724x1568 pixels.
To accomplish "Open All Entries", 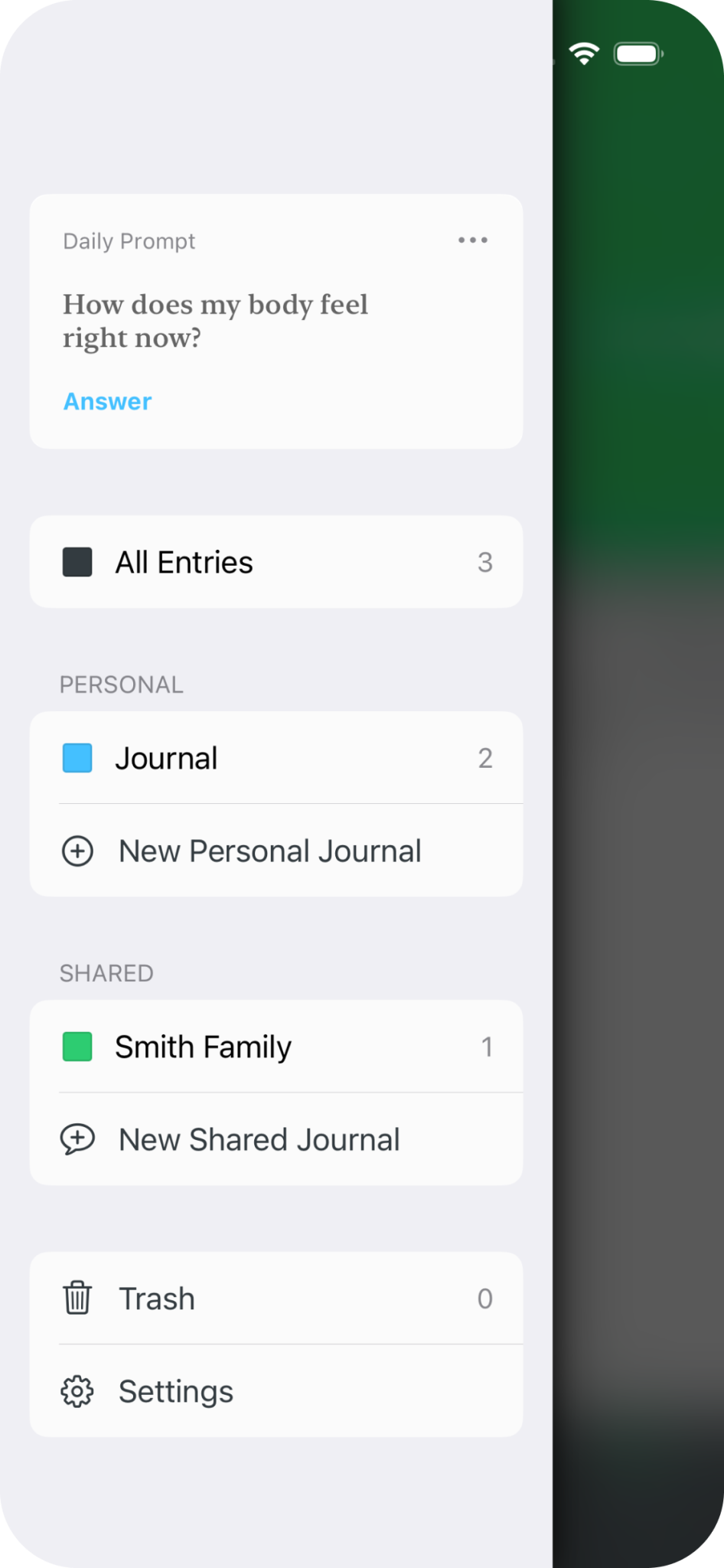I will coord(276,562).
